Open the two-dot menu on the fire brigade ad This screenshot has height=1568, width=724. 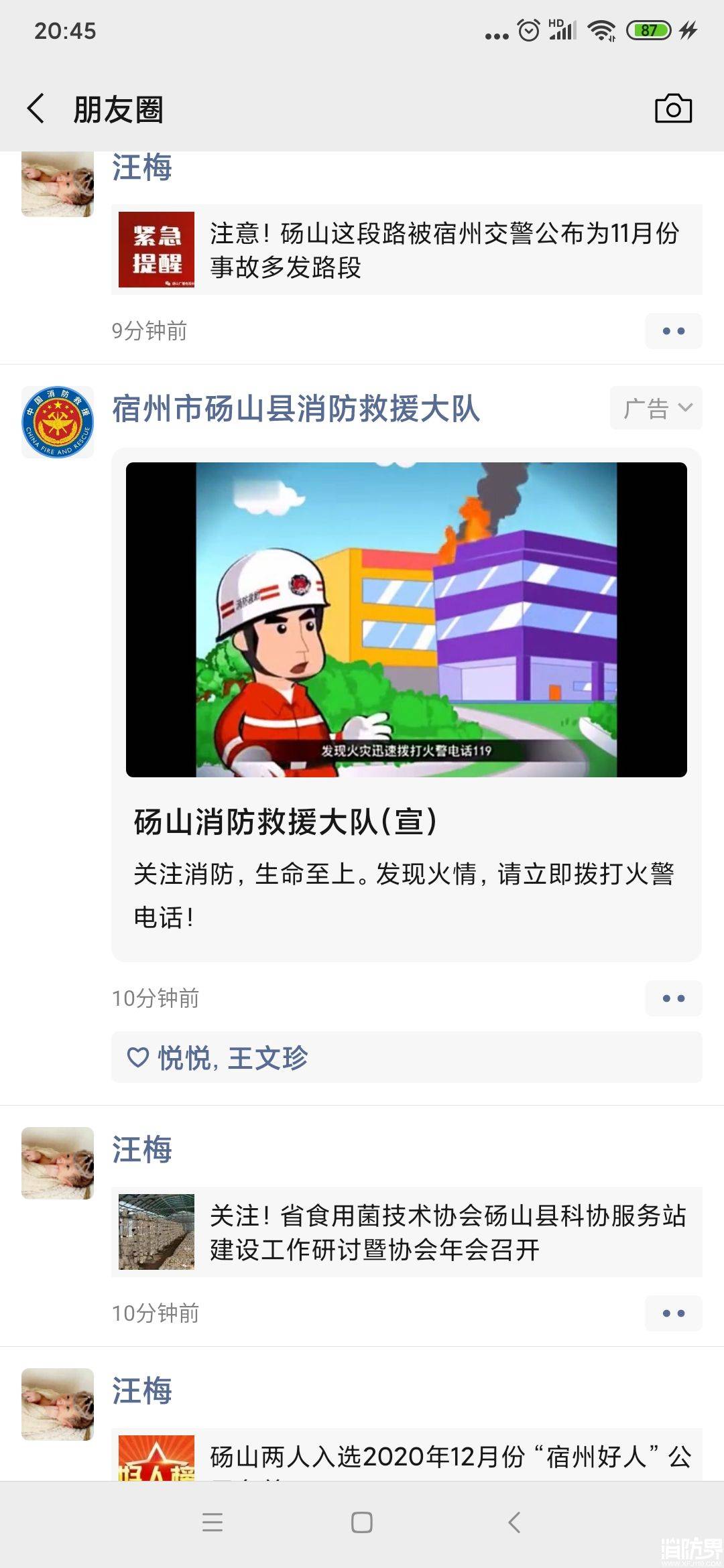point(673,998)
